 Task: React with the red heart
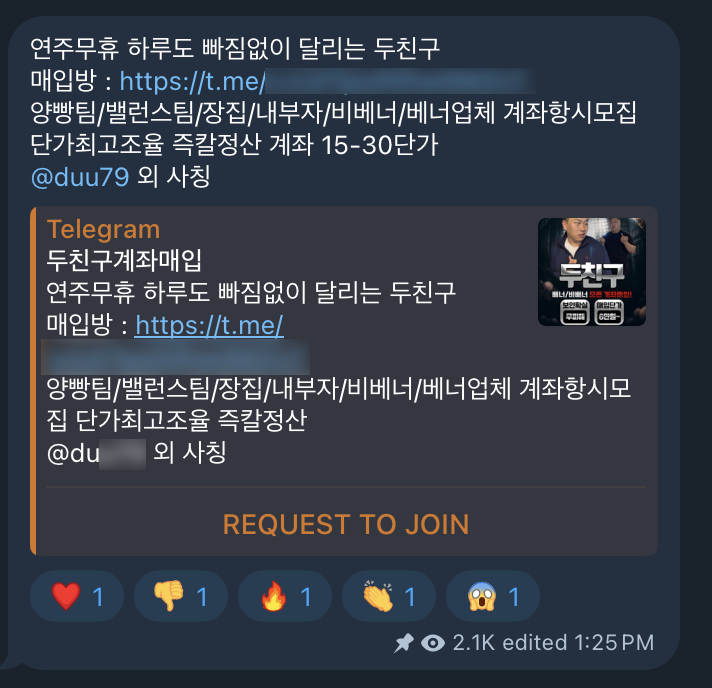pos(77,598)
